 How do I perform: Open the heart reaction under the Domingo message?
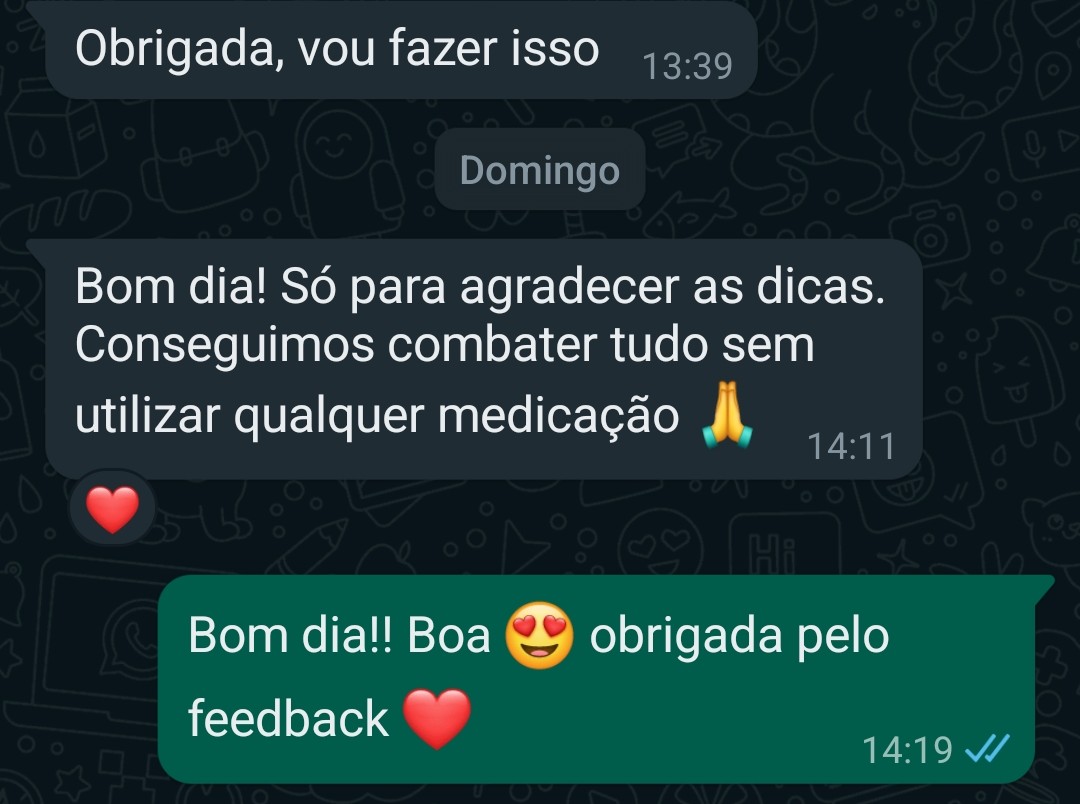112,510
